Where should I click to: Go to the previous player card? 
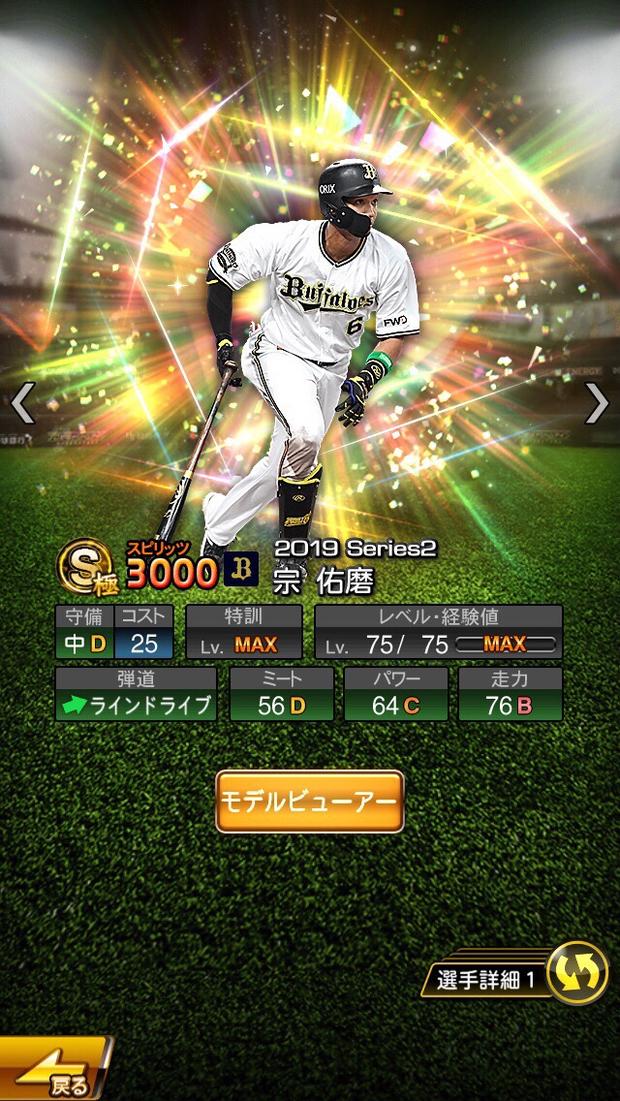coord(22,403)
